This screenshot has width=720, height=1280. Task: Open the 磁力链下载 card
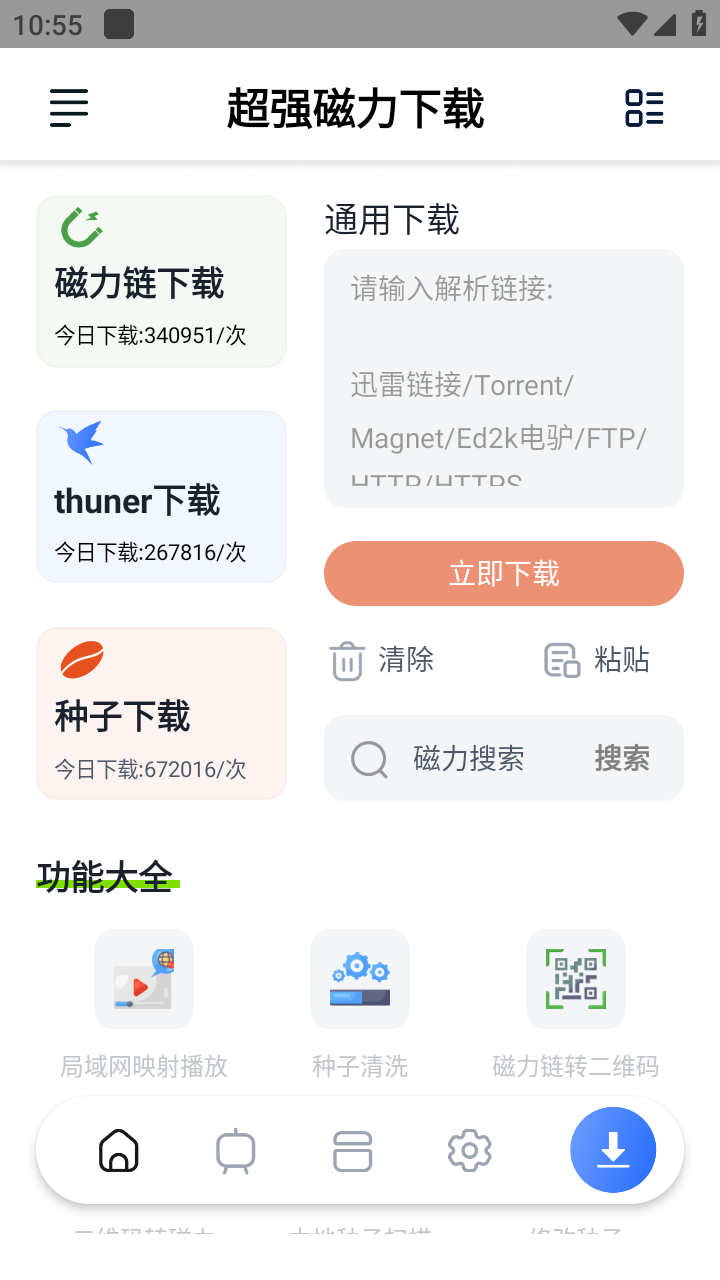click(x=161, y=282)
